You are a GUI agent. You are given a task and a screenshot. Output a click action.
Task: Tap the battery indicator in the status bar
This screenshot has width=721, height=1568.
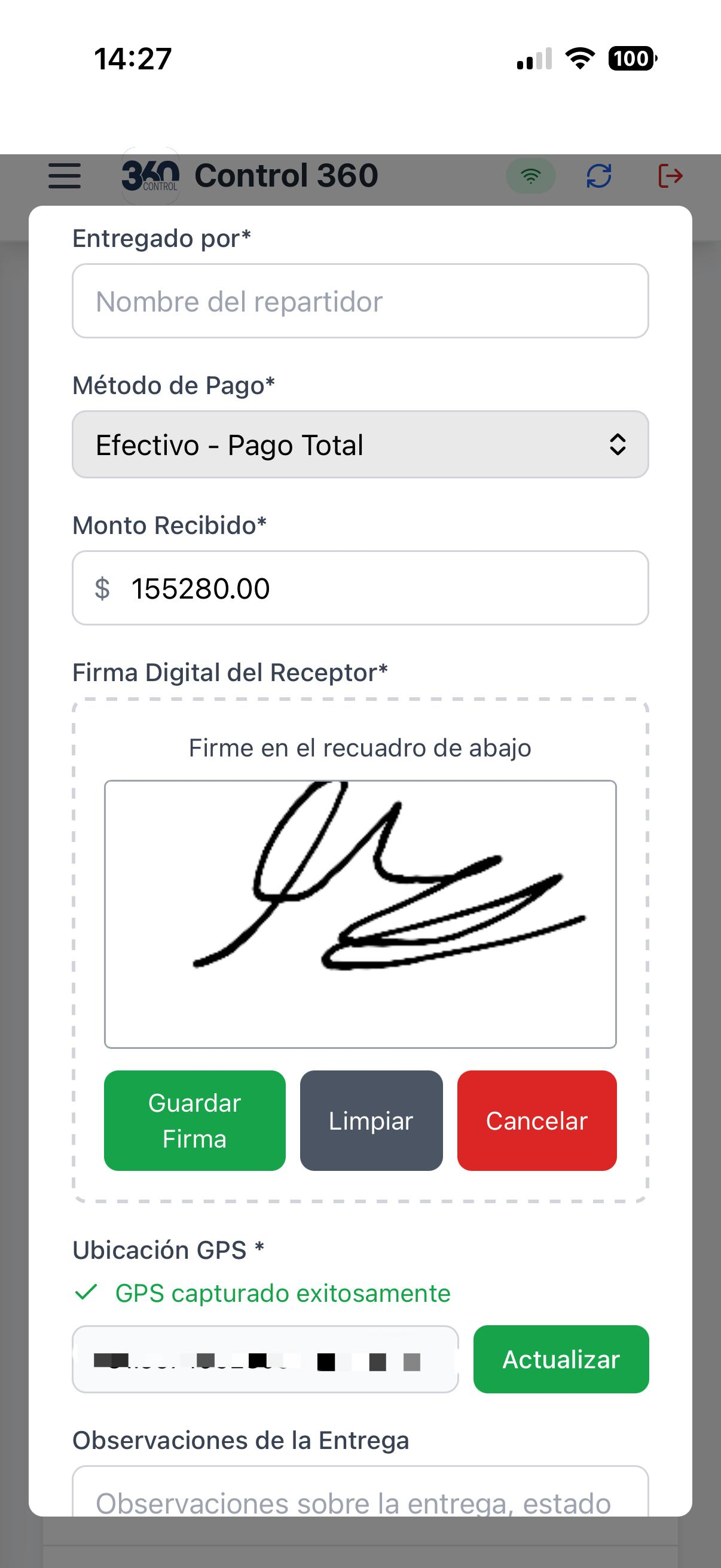pyautogui.click(x=631, y=59)
